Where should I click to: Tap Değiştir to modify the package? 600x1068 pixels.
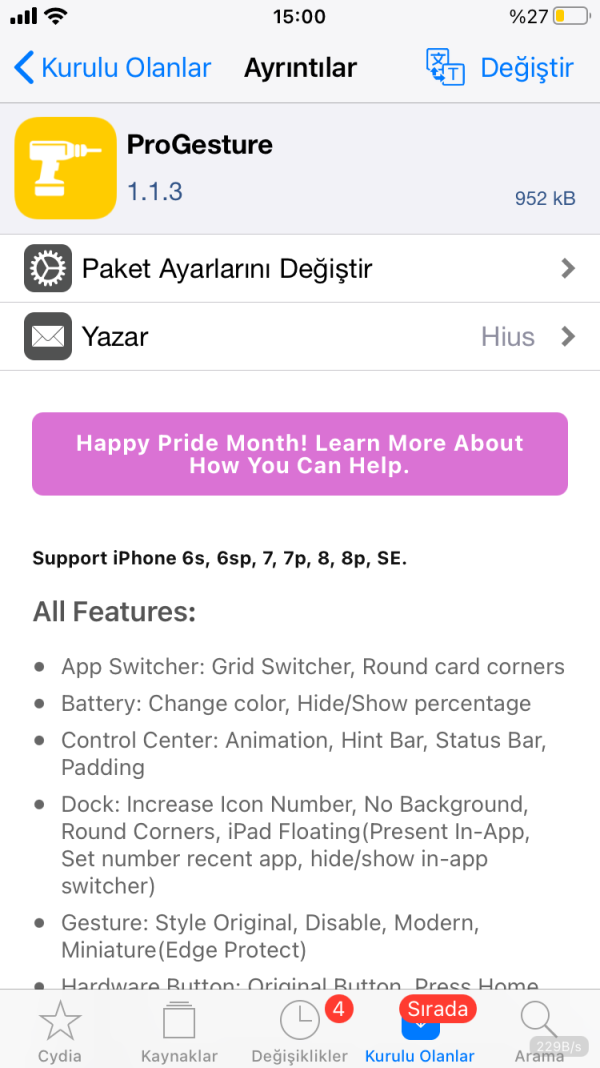[x=527, y=68]
